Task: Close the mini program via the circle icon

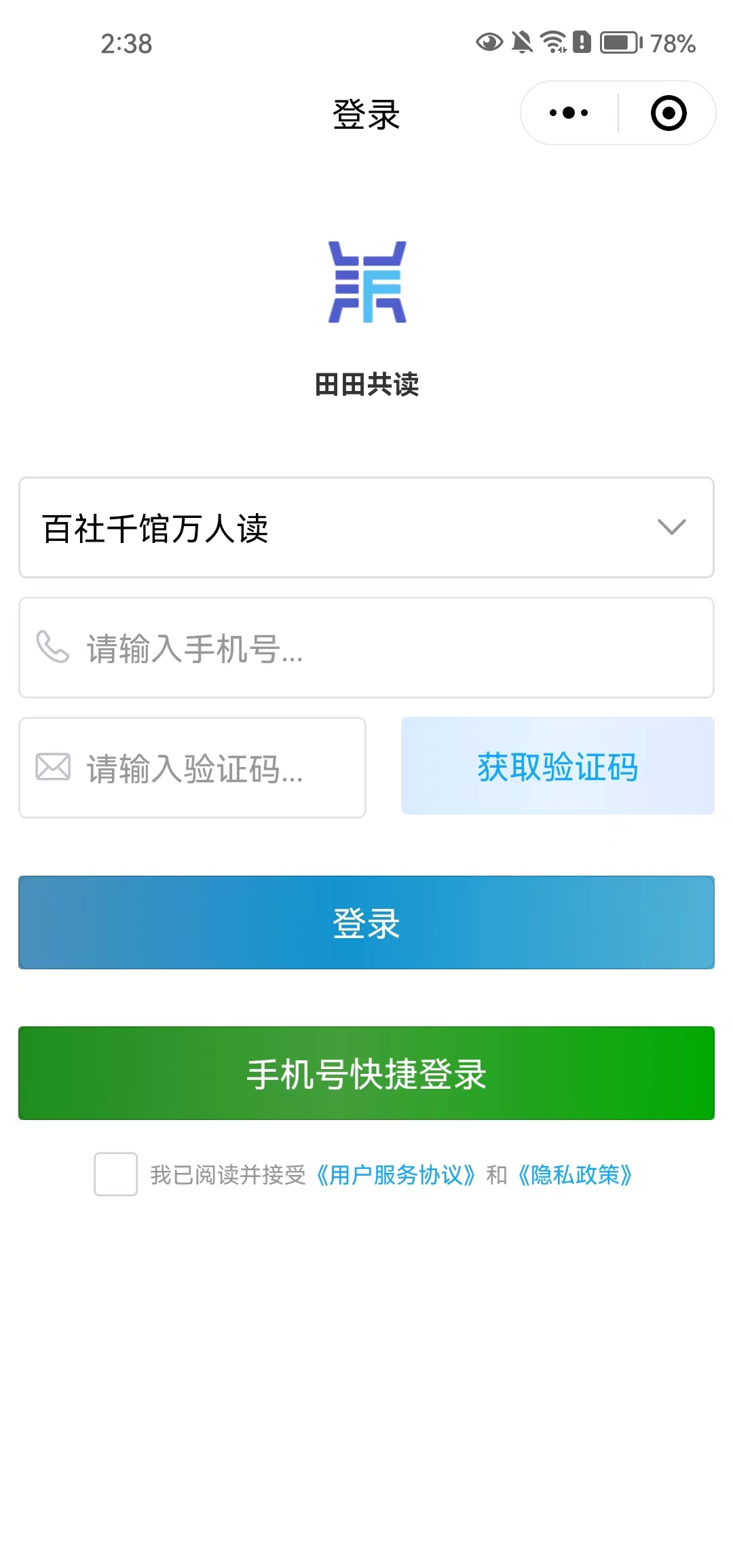Action: 668,113
